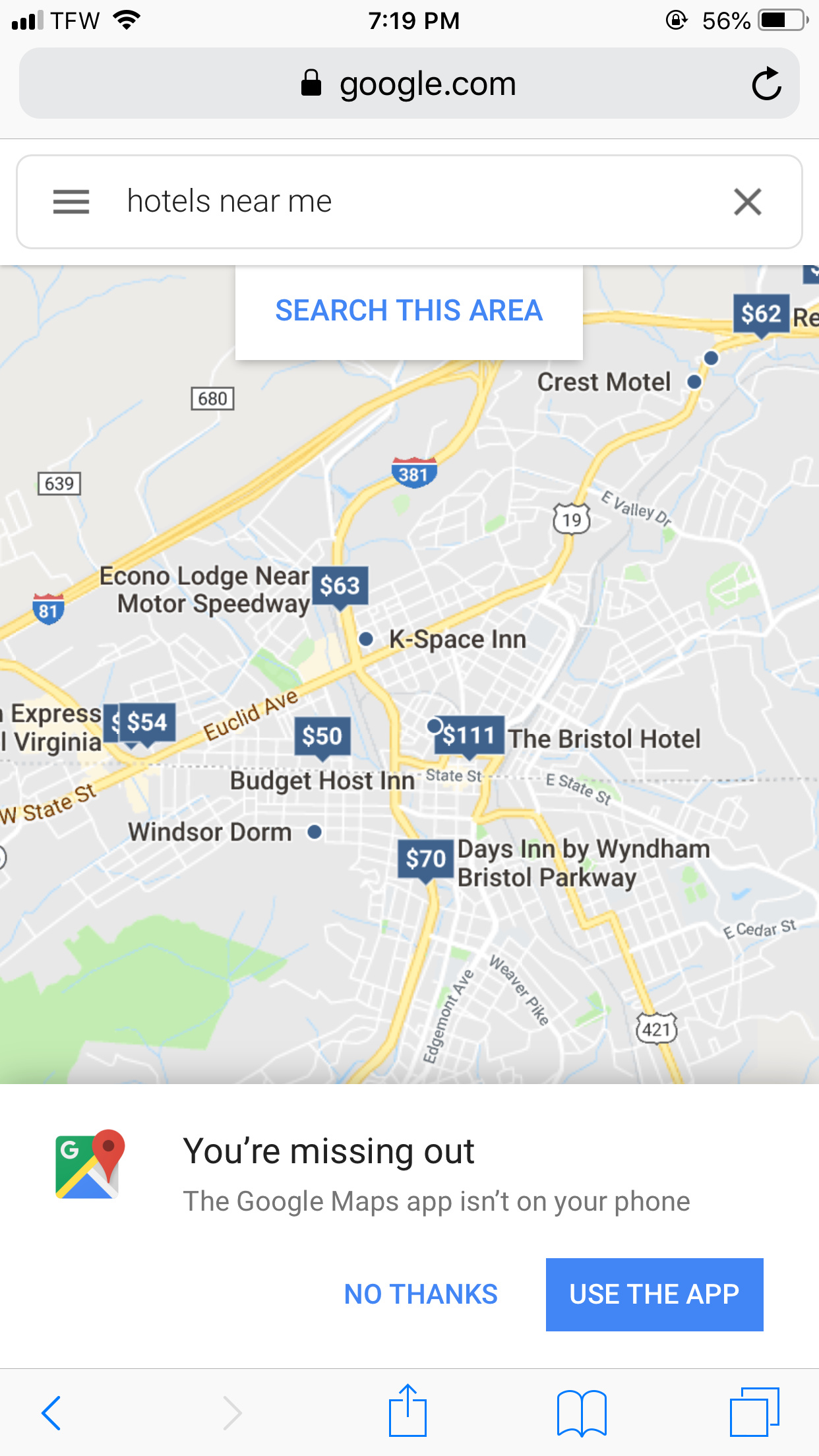
Task: Select the $50 Budget Host Inn marker
Action: pos(322,736)
